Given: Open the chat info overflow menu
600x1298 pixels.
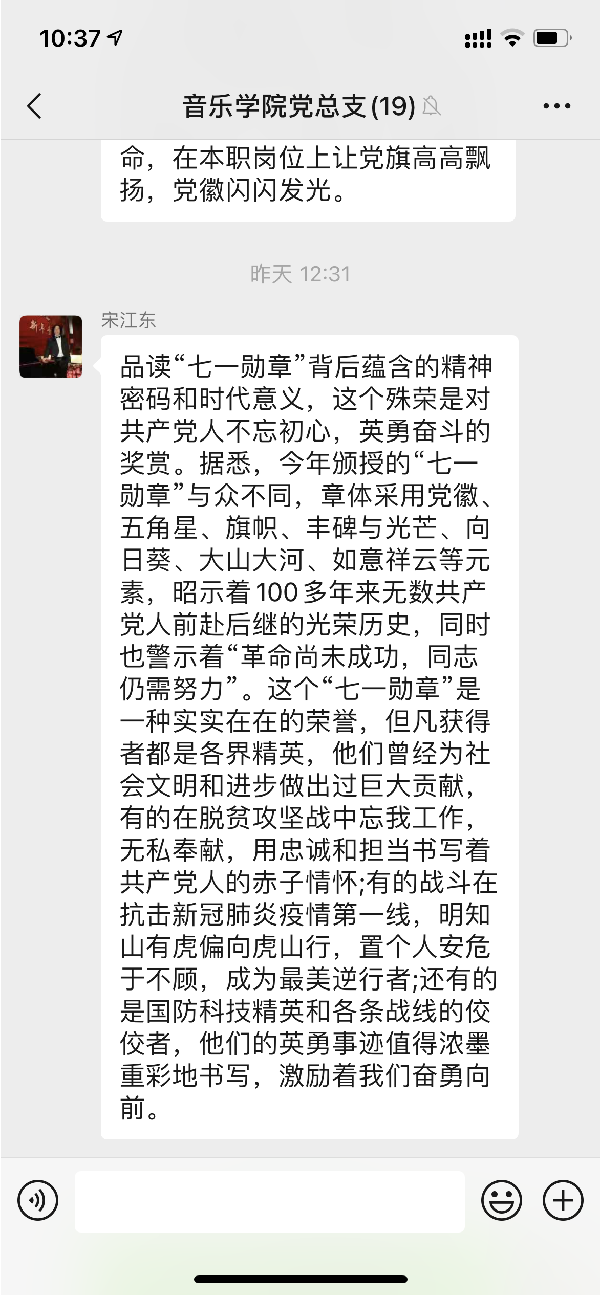Looking at the screenshot, I should (x=556, y=106).
